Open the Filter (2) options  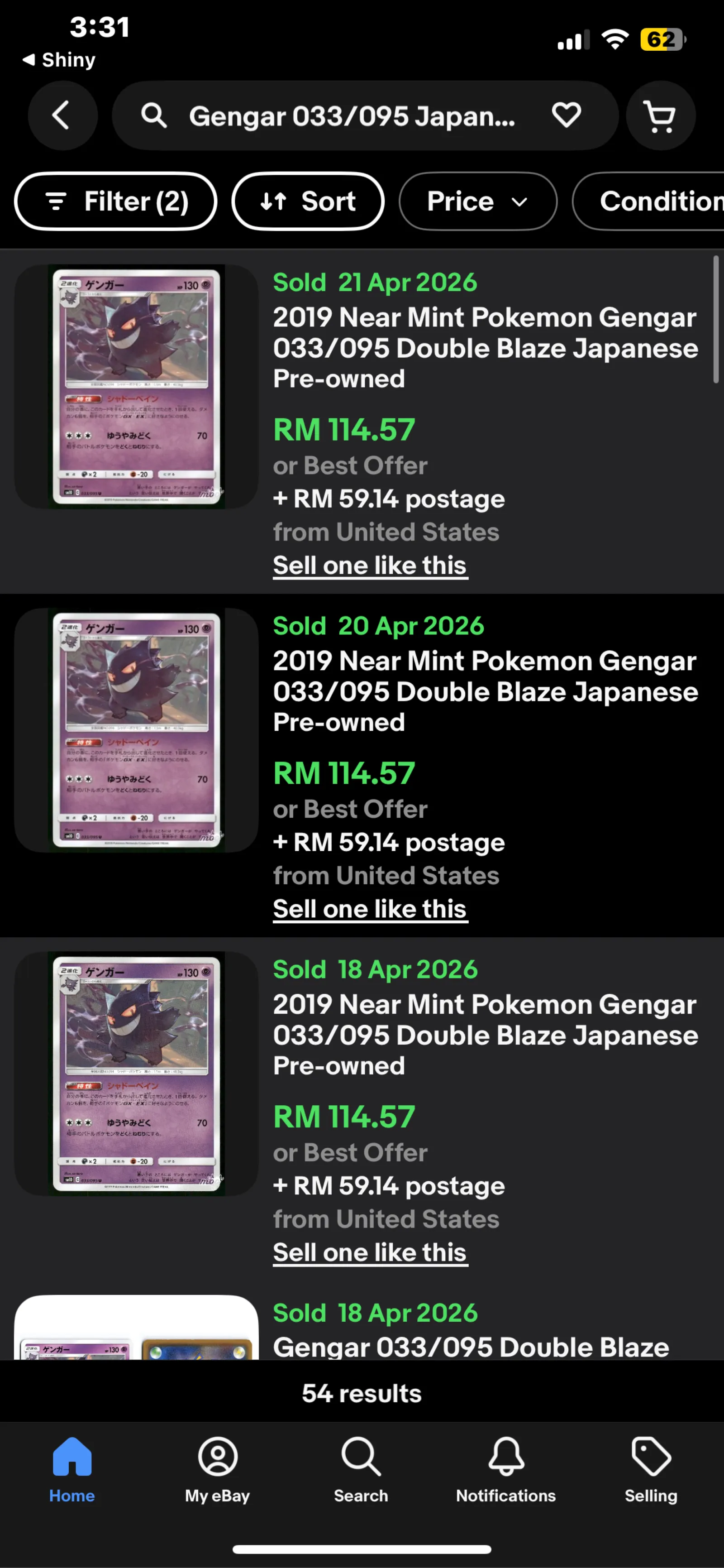(x=115, y=201)
